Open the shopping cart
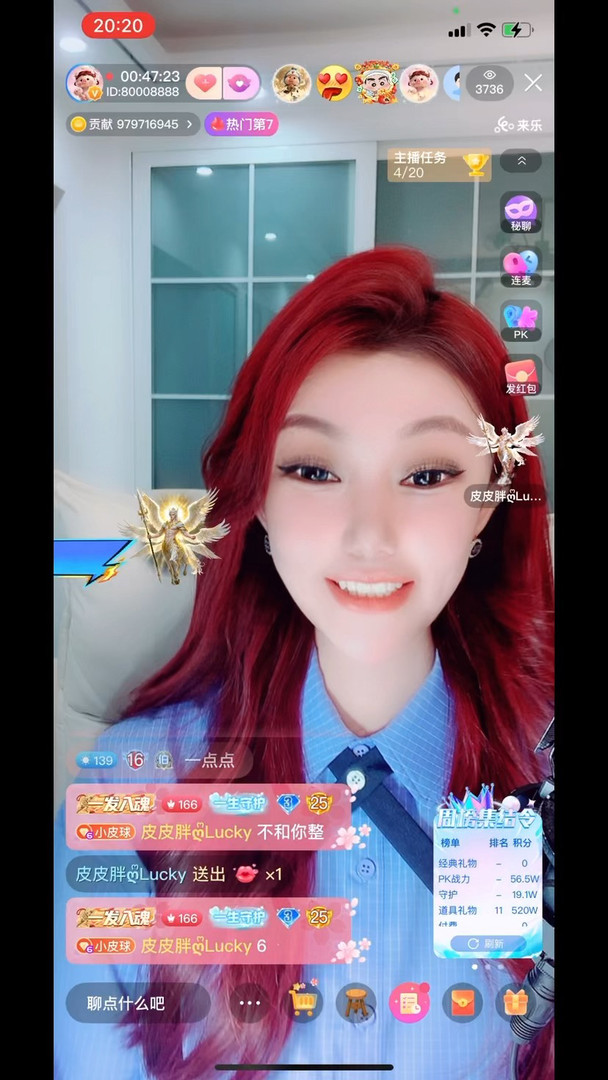Image resolution: width=608 pixels, height=1080 pixels. coord(303,1002)
